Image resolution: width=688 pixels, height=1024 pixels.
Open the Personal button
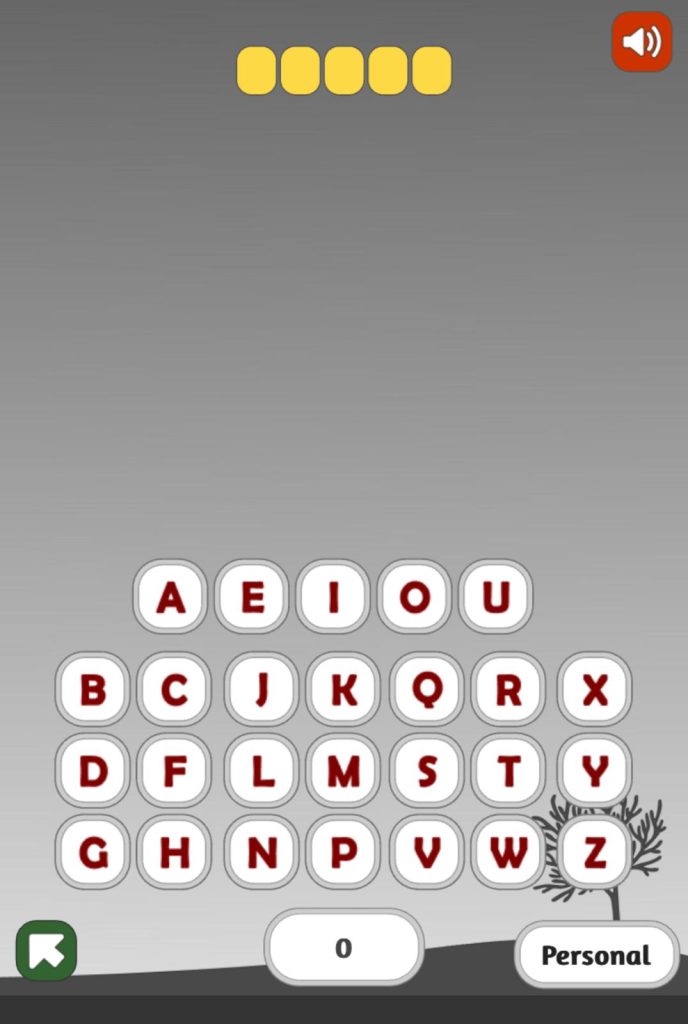(596, 955)
